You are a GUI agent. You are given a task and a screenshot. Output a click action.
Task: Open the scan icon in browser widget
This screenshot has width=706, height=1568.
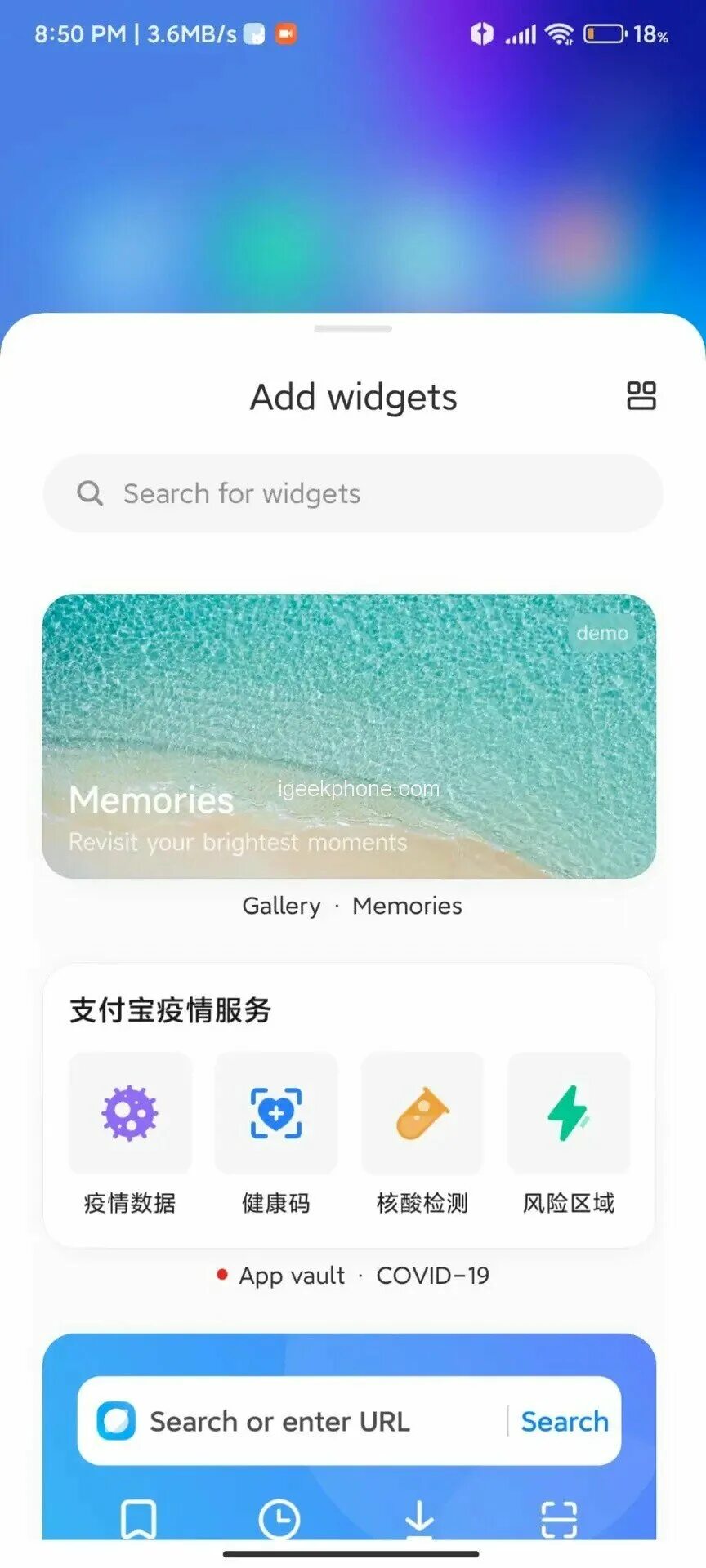pyautogui.click(x=559, y=1519)
